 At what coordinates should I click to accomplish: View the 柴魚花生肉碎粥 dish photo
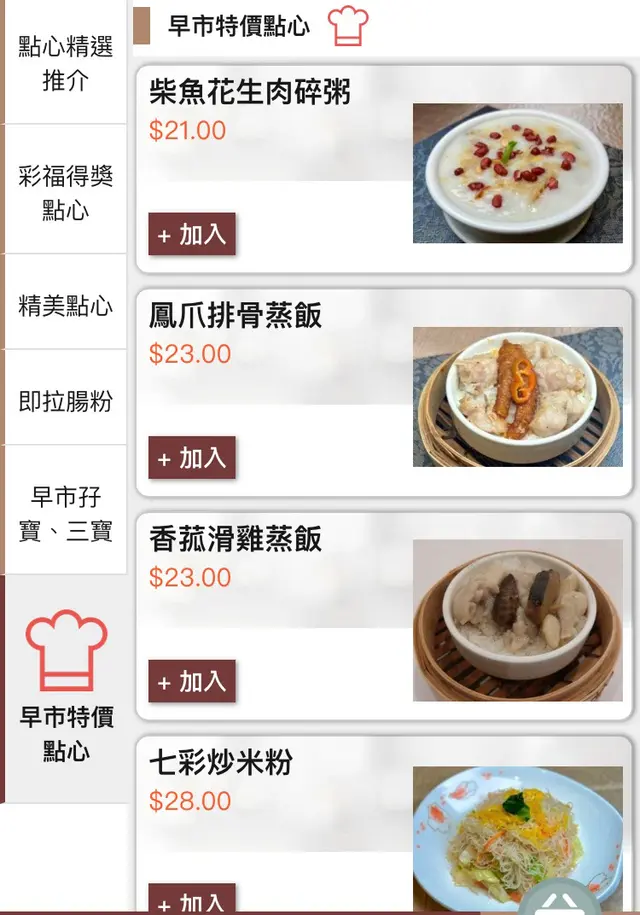[x=517, y=173]
